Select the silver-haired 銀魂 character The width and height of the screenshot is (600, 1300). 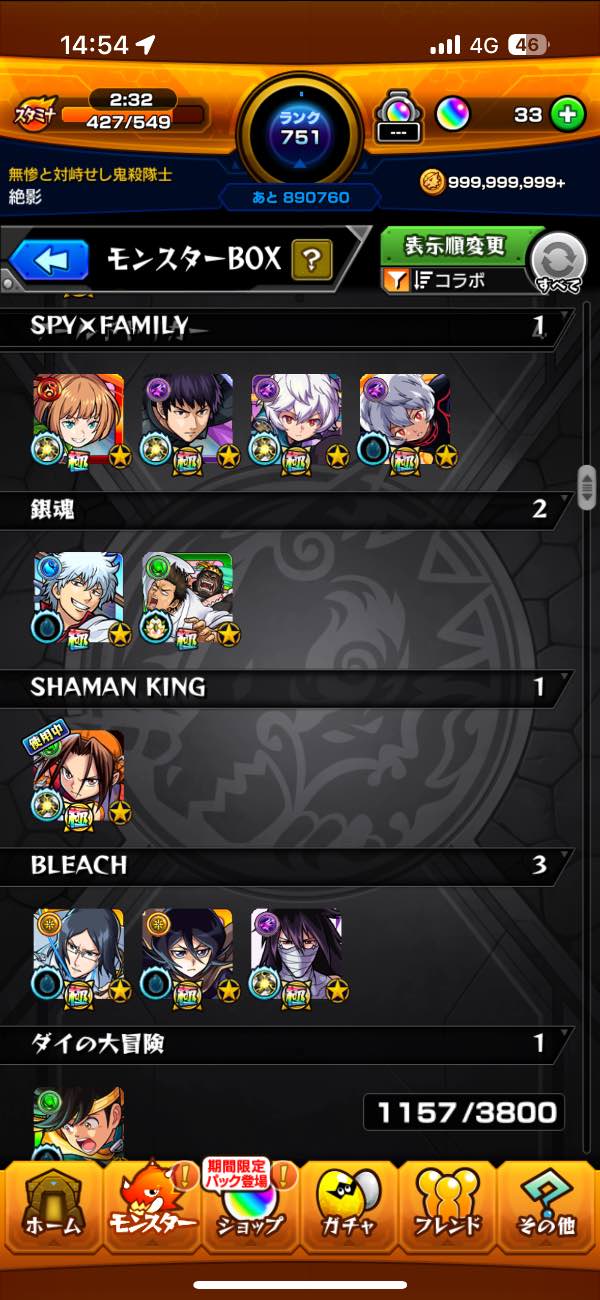tap(80, 599)
